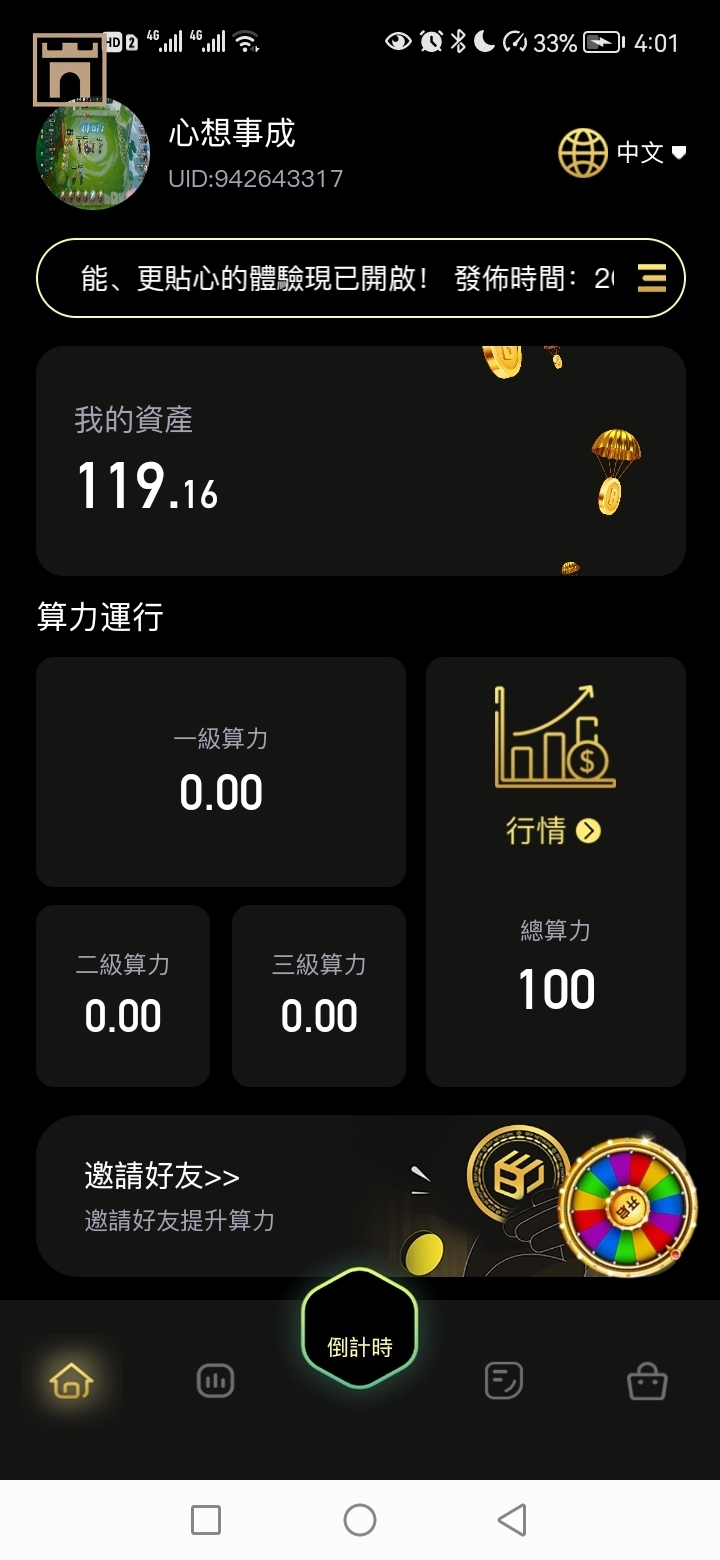Viewport: 720px width, 1560px height.
Task: Open 行情 market trends
Action: click(x=554, y=830)
